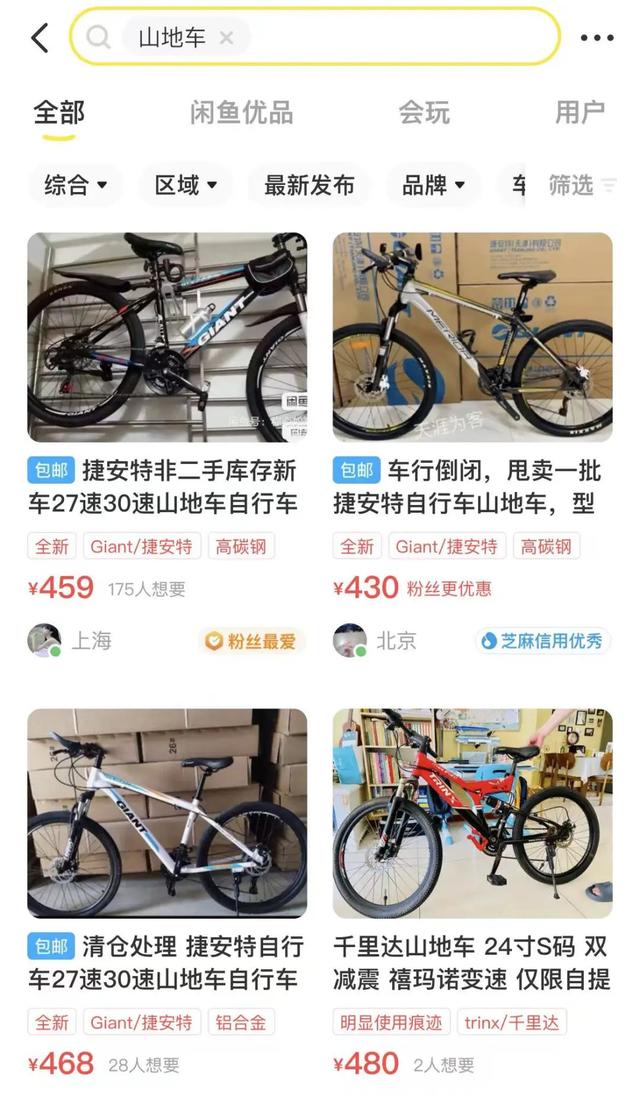Go back from search results
The height and width of the screenshot is (1097, 640).
click(40, 38)
